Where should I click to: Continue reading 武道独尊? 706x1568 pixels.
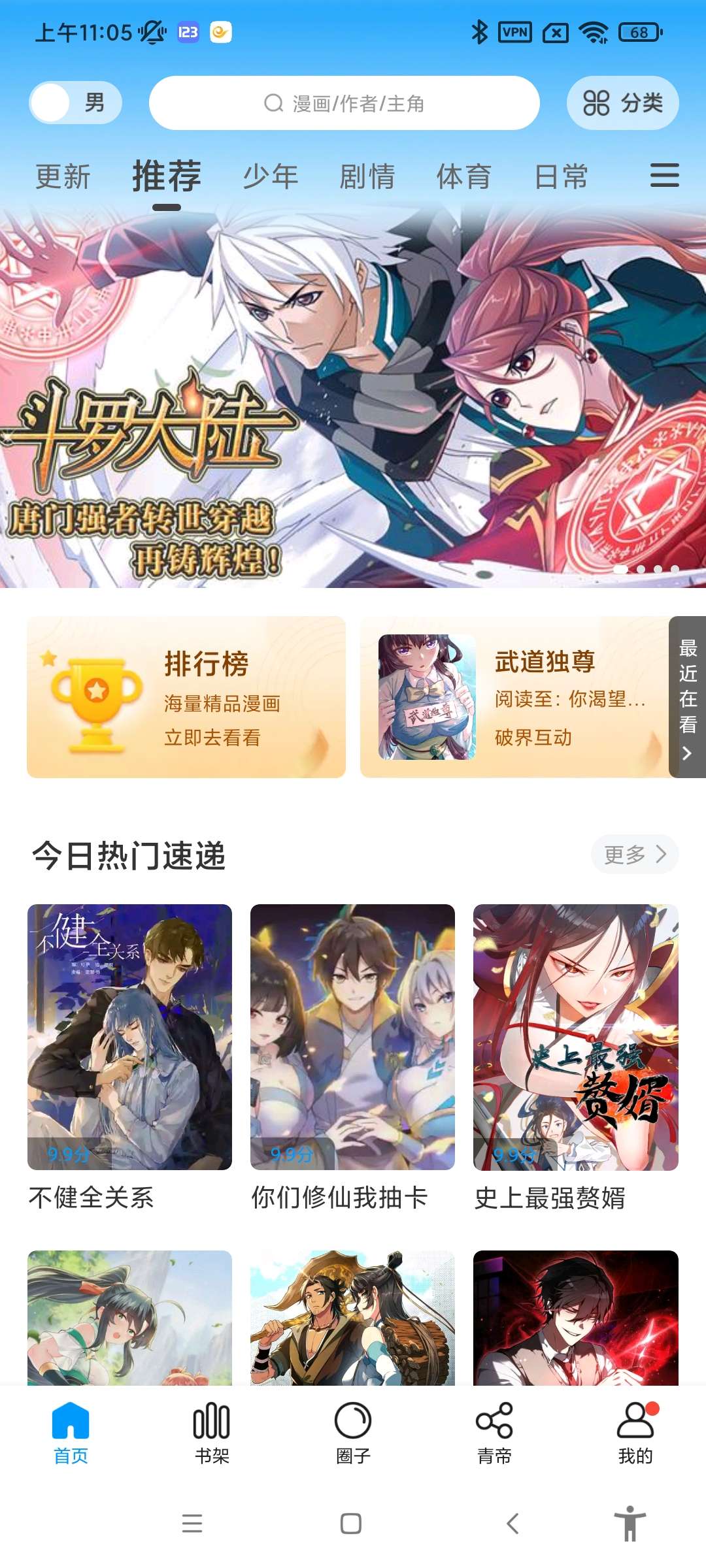point(514,697)
